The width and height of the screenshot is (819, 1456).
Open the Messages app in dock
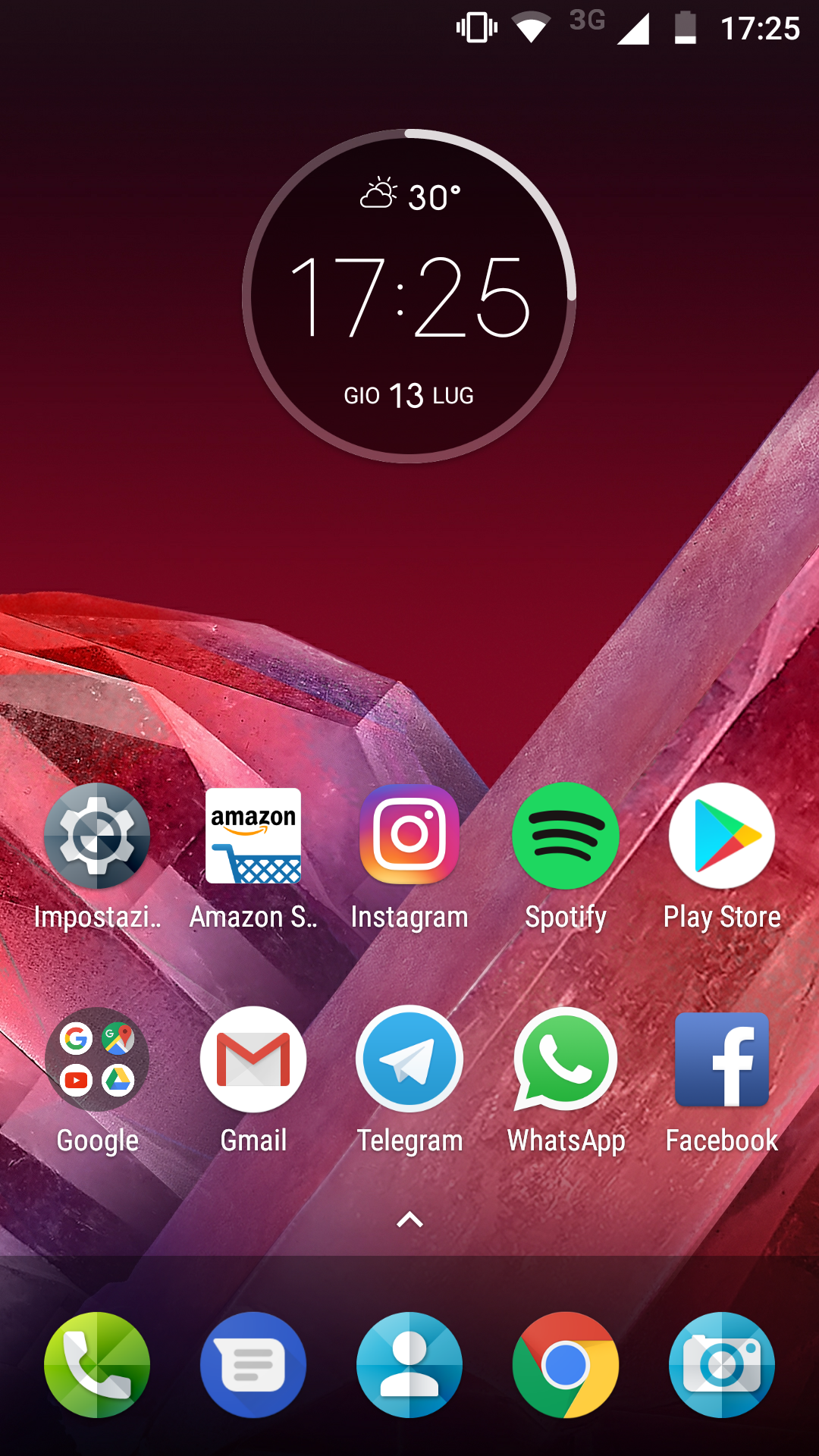pos(253,1365)
